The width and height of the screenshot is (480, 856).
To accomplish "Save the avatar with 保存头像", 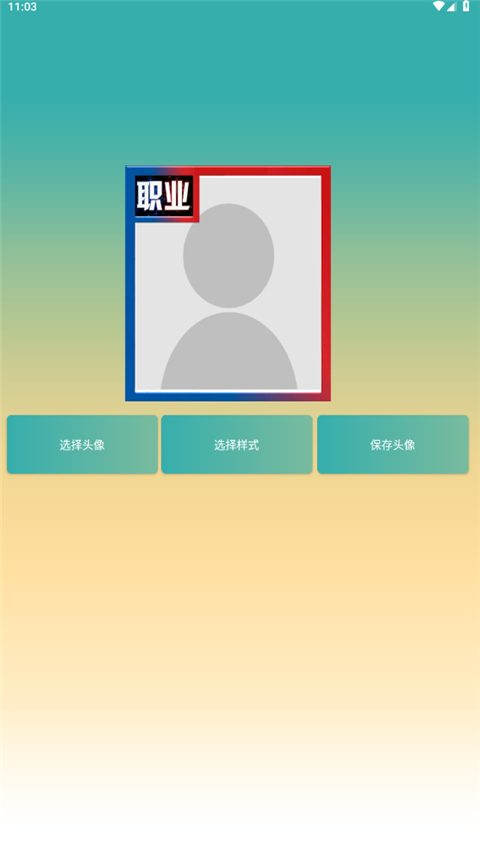I will pyautogui.click(x=393, y=444).
